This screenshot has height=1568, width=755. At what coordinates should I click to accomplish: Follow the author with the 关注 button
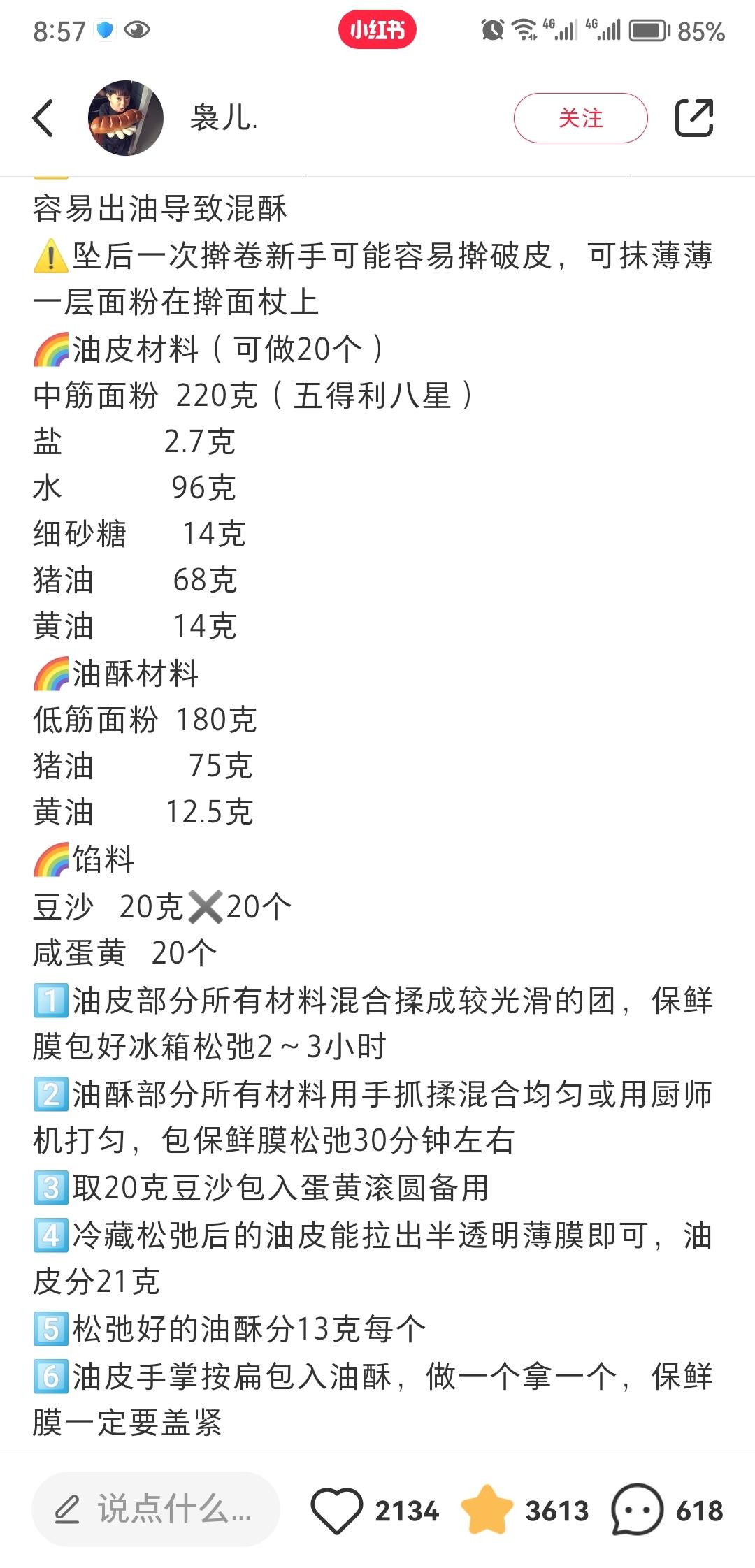(x=580, y=118)
